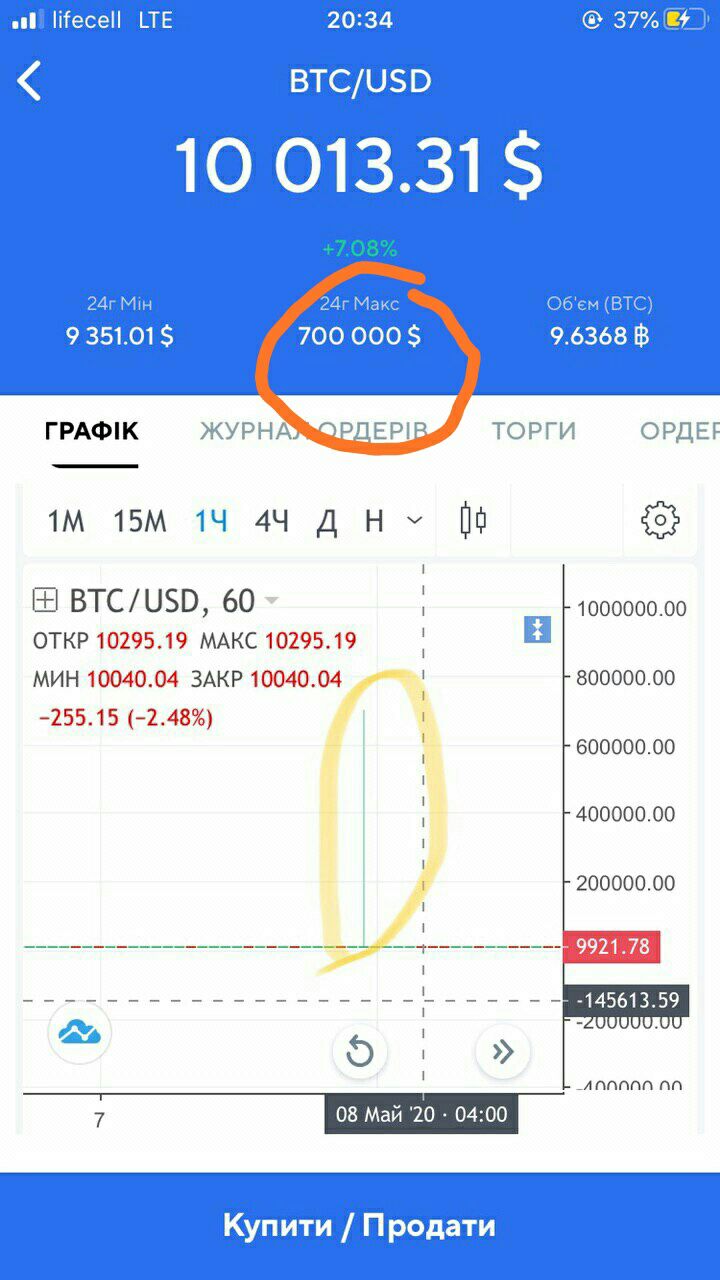The width and height of the screenshot is (720, 1280).
Task: Change the candlestick chart type
Action: click(473, 520)
